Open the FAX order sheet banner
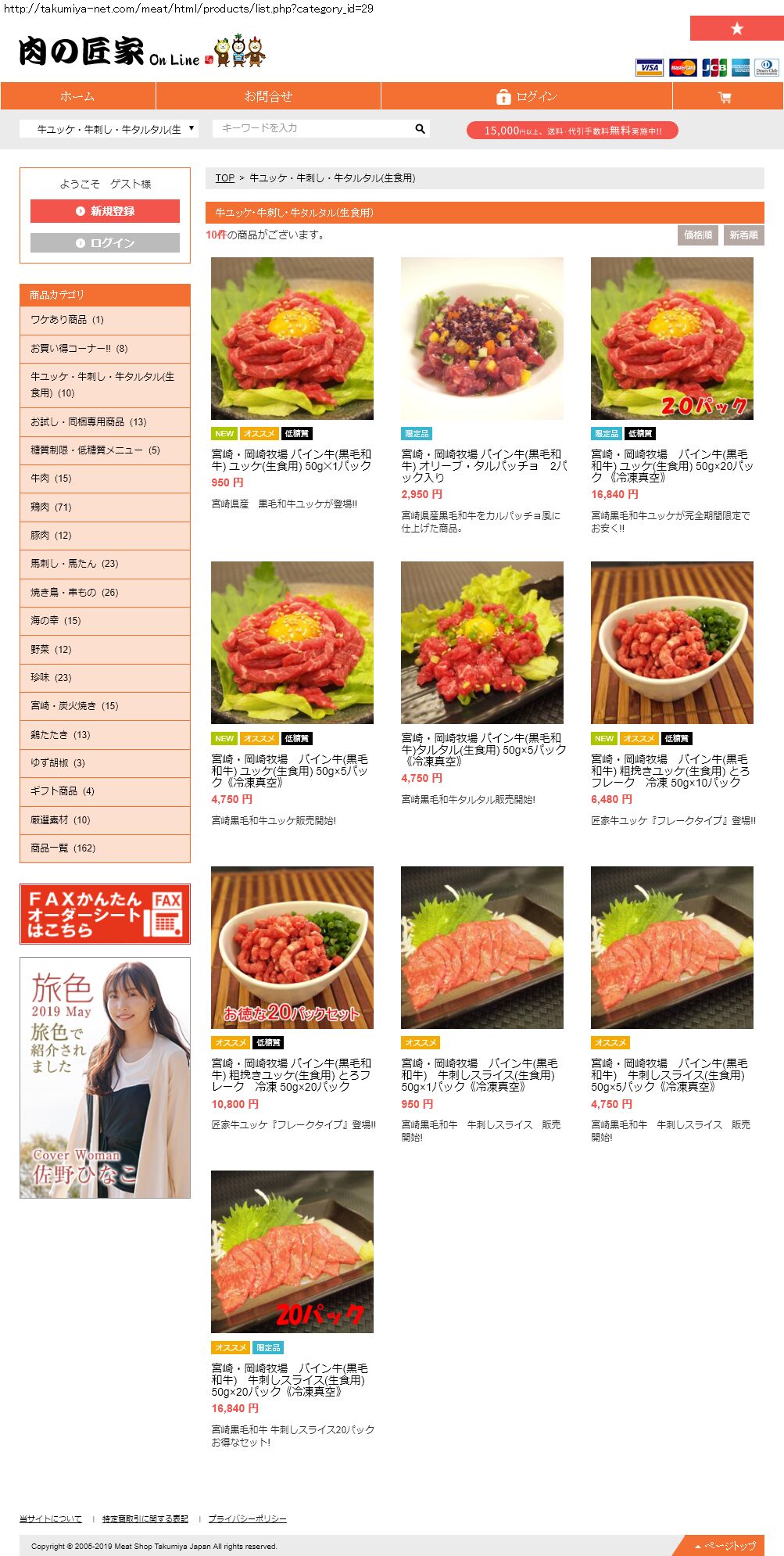 (105, 914)
